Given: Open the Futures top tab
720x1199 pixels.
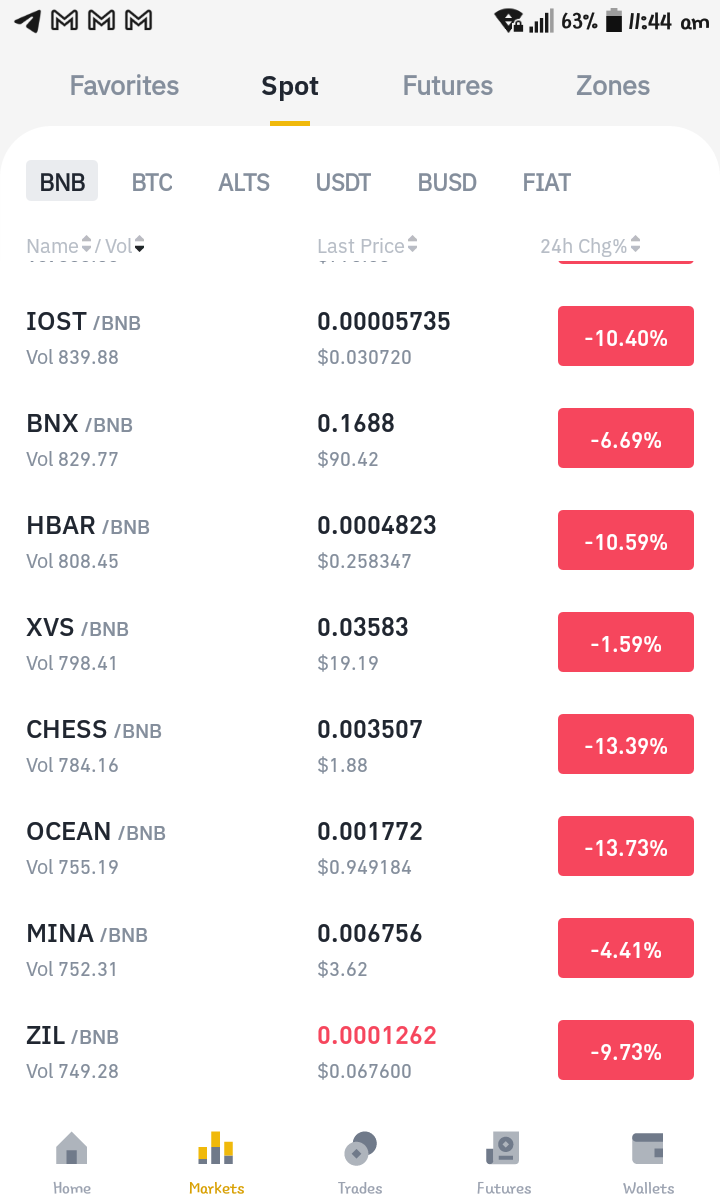Looking at the screenshot, I should pyautogui.click(x=447, y=86).
